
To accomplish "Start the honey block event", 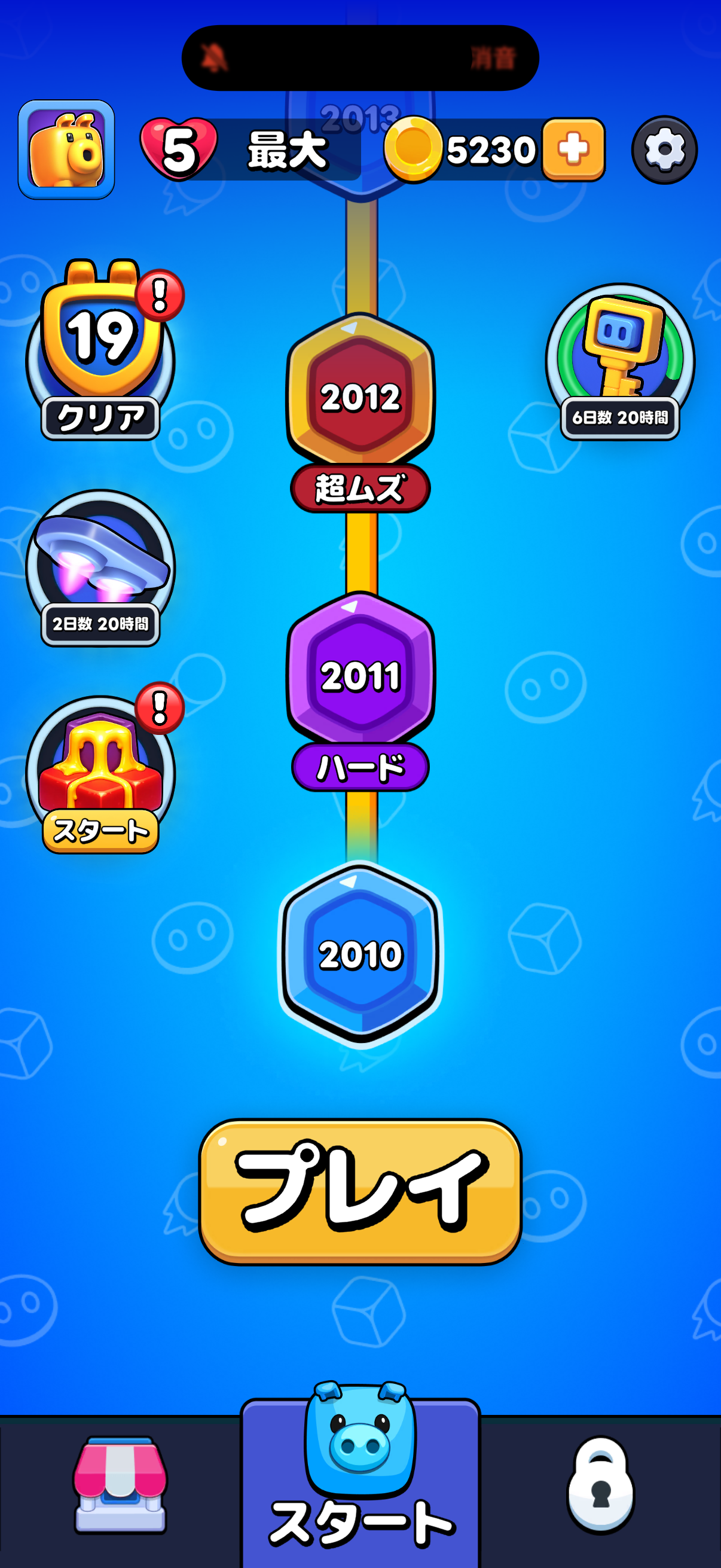I will tap(100, 773).
